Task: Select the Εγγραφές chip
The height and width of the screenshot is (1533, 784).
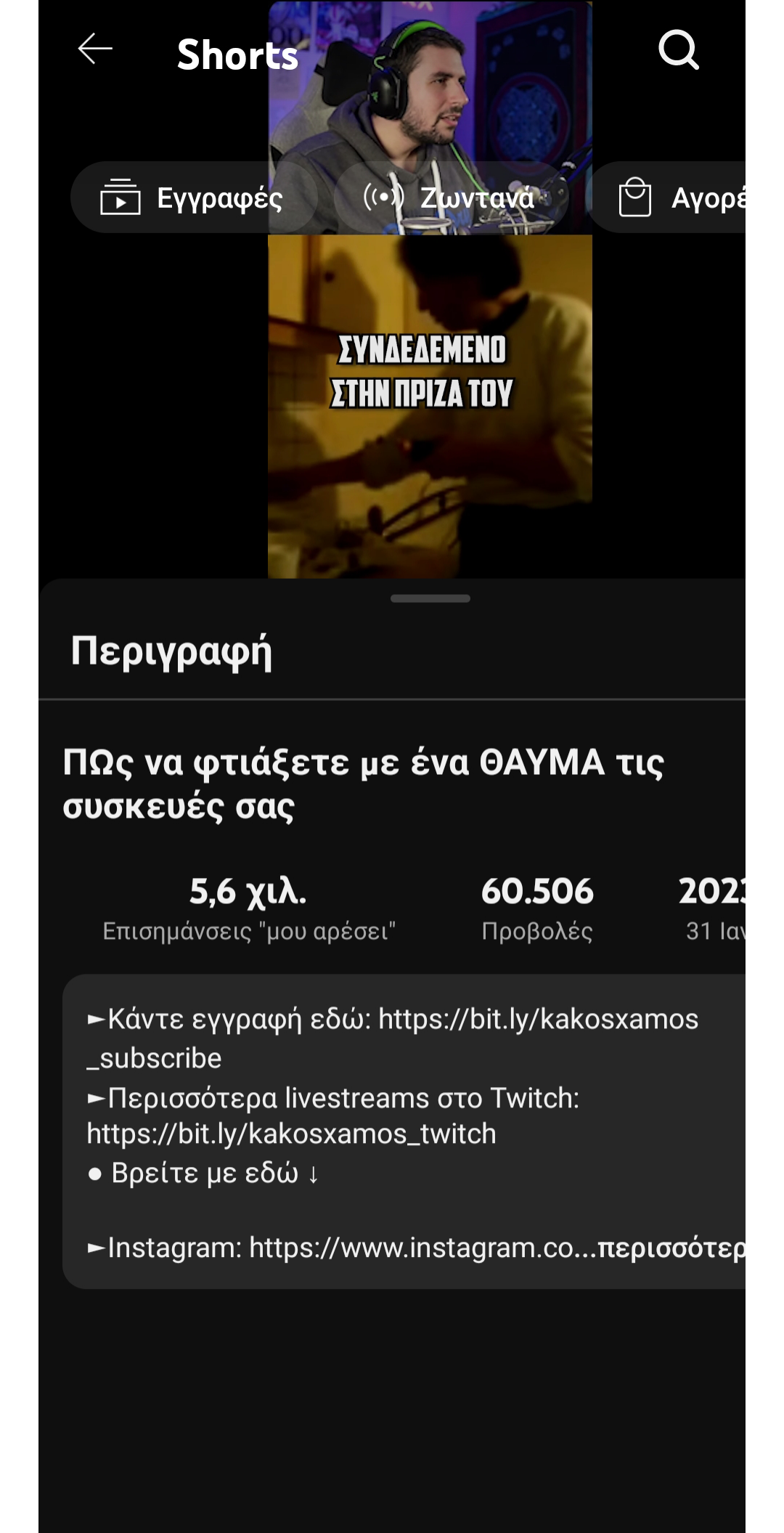Action: (x=194, y=198)
